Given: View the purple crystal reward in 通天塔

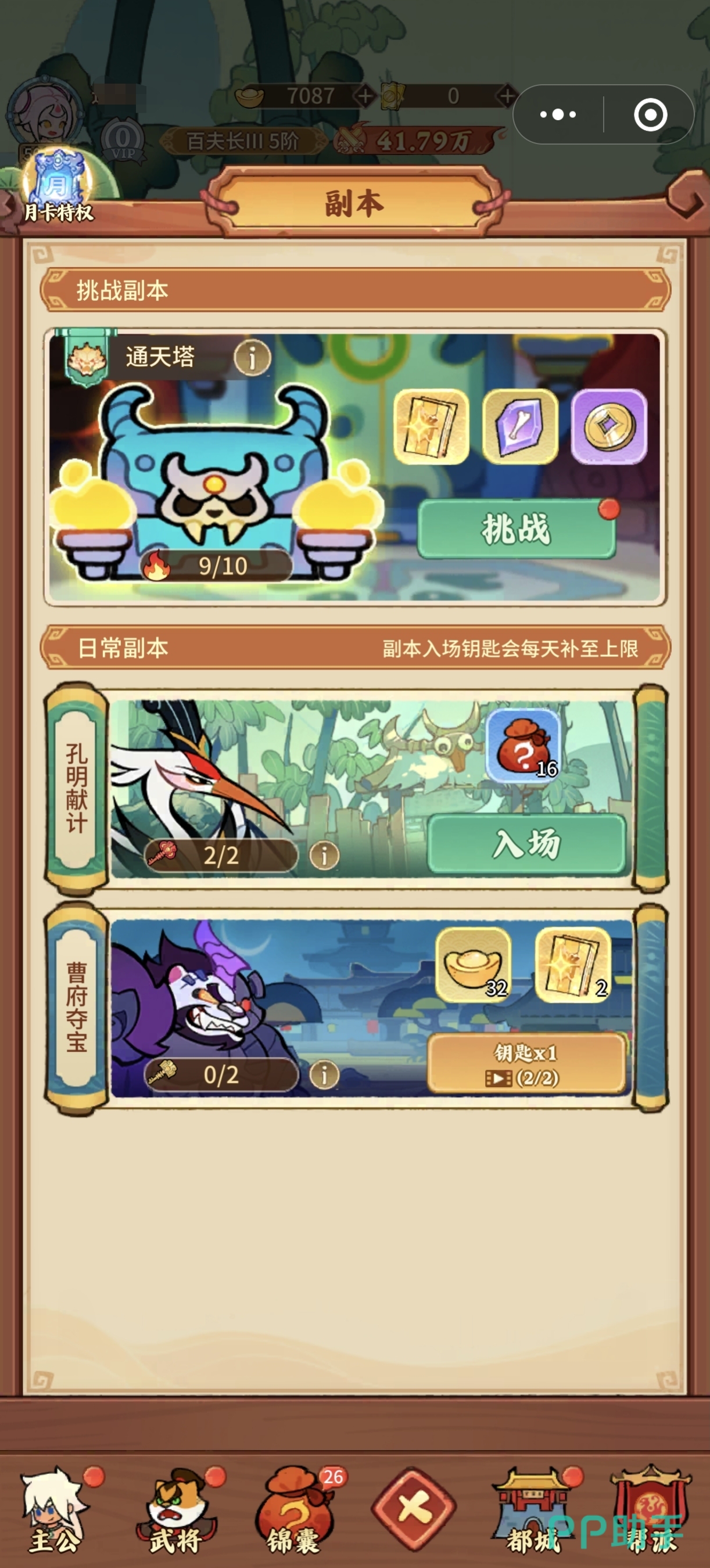Looking at the screenshot, I should (x=519, y=426).
